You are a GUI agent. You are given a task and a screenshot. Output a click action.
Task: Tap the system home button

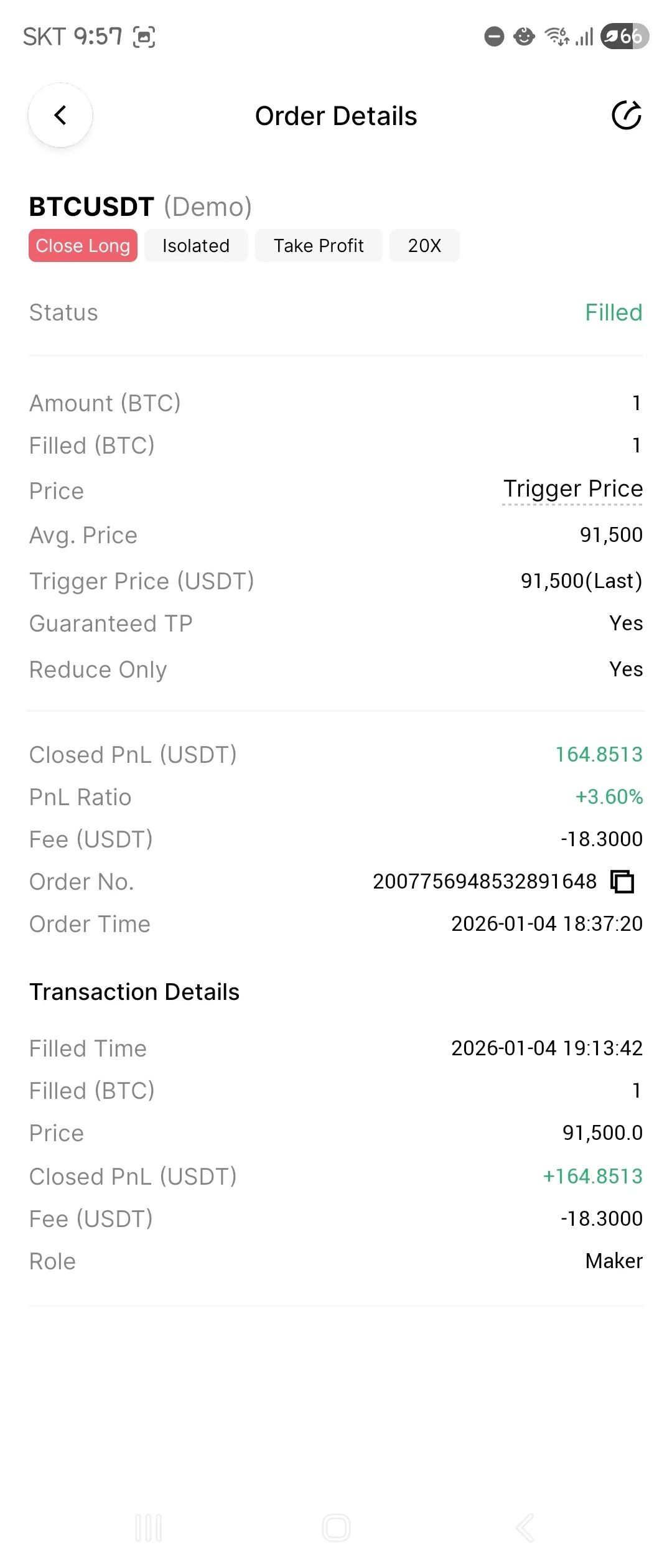click(336, 1528)
